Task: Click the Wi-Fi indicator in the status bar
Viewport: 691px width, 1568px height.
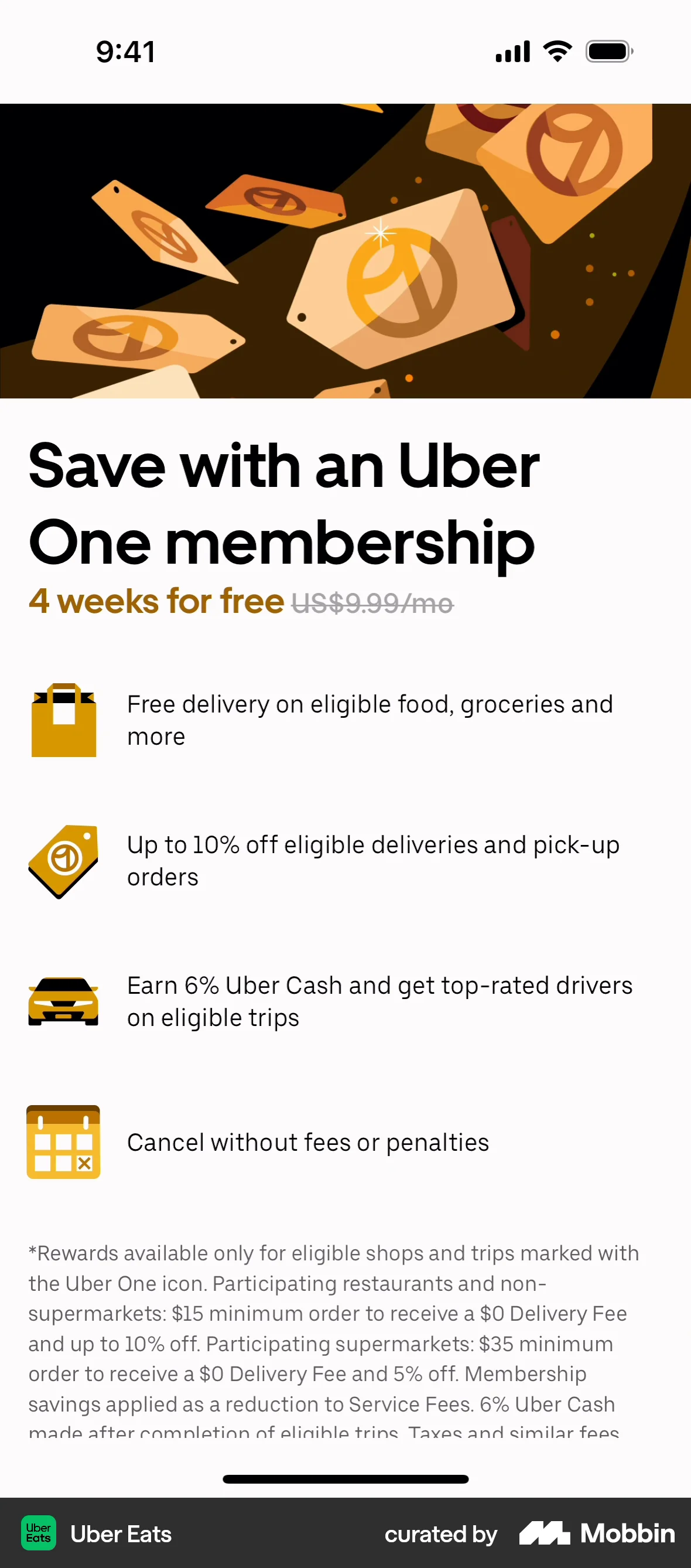Action: 556,51
